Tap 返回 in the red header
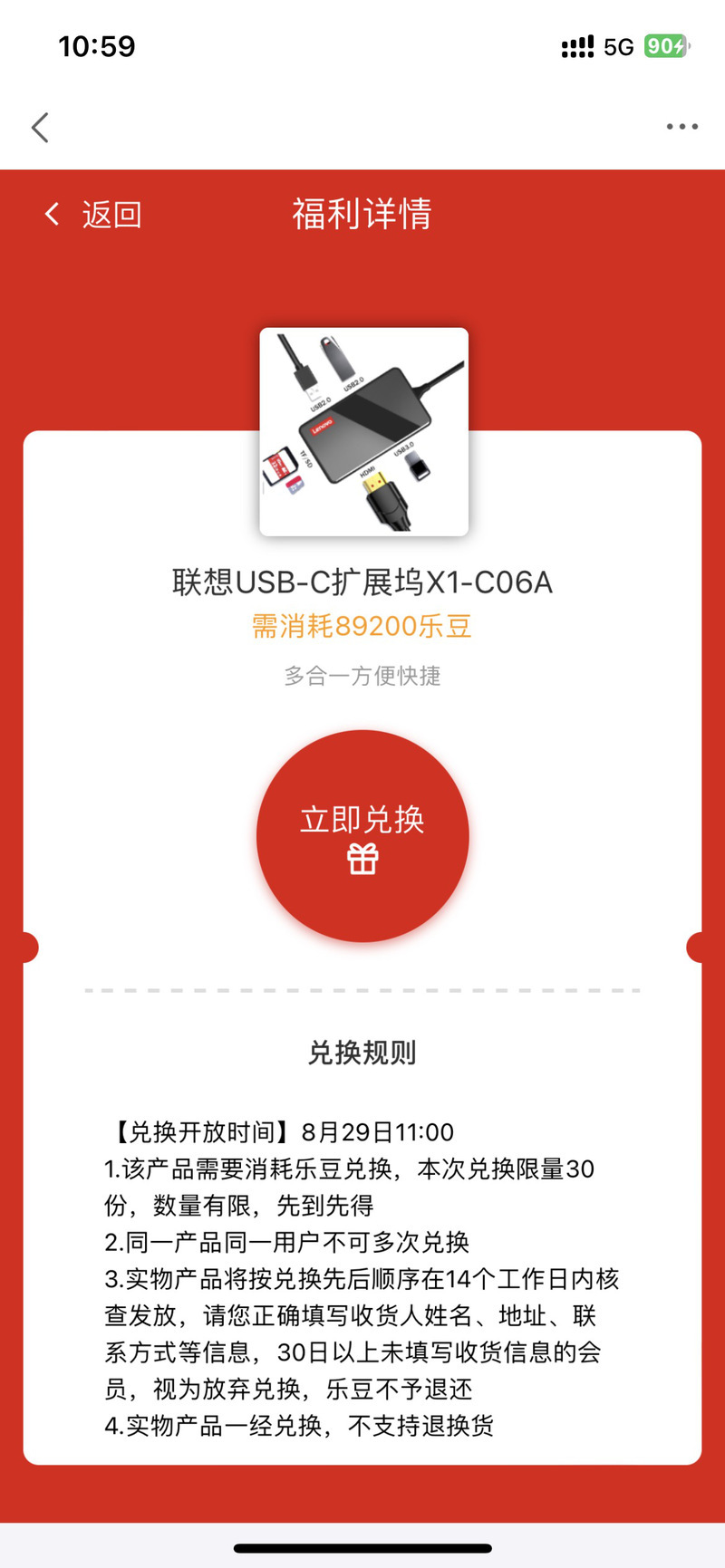Viewport: 725px width, 1568px height. (94, 215)
